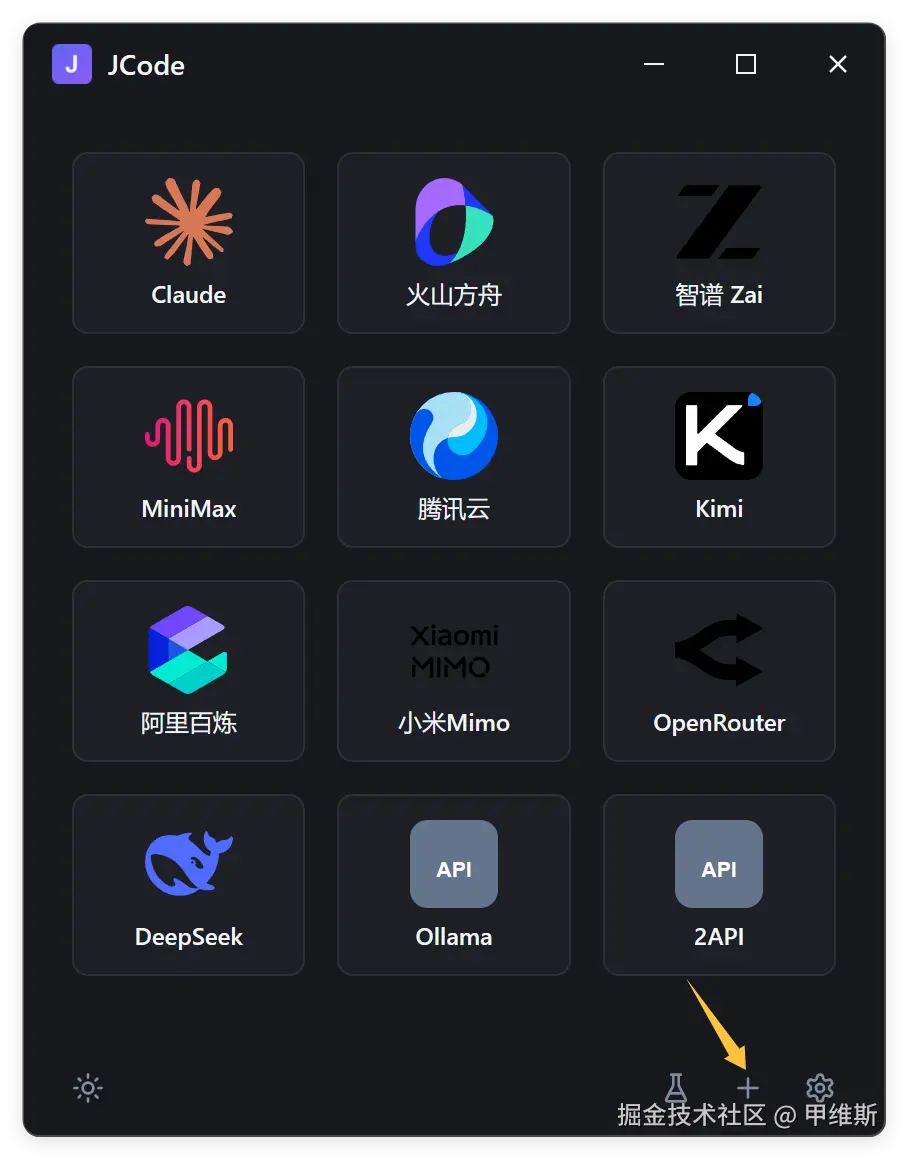Open the 腾讯云 card

pyautogui.click(x=453, y=457)
